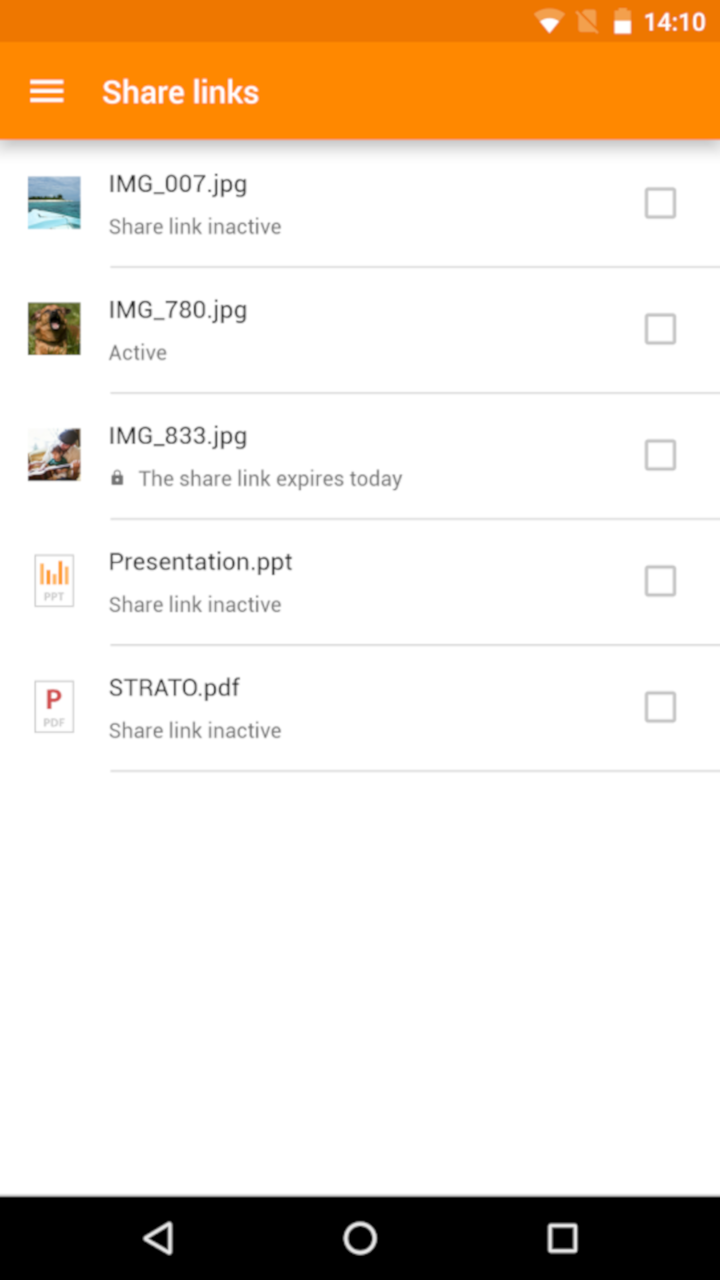Open the navigation drawer menu
Screen dimensions: 720x1280
click(46, 91)
